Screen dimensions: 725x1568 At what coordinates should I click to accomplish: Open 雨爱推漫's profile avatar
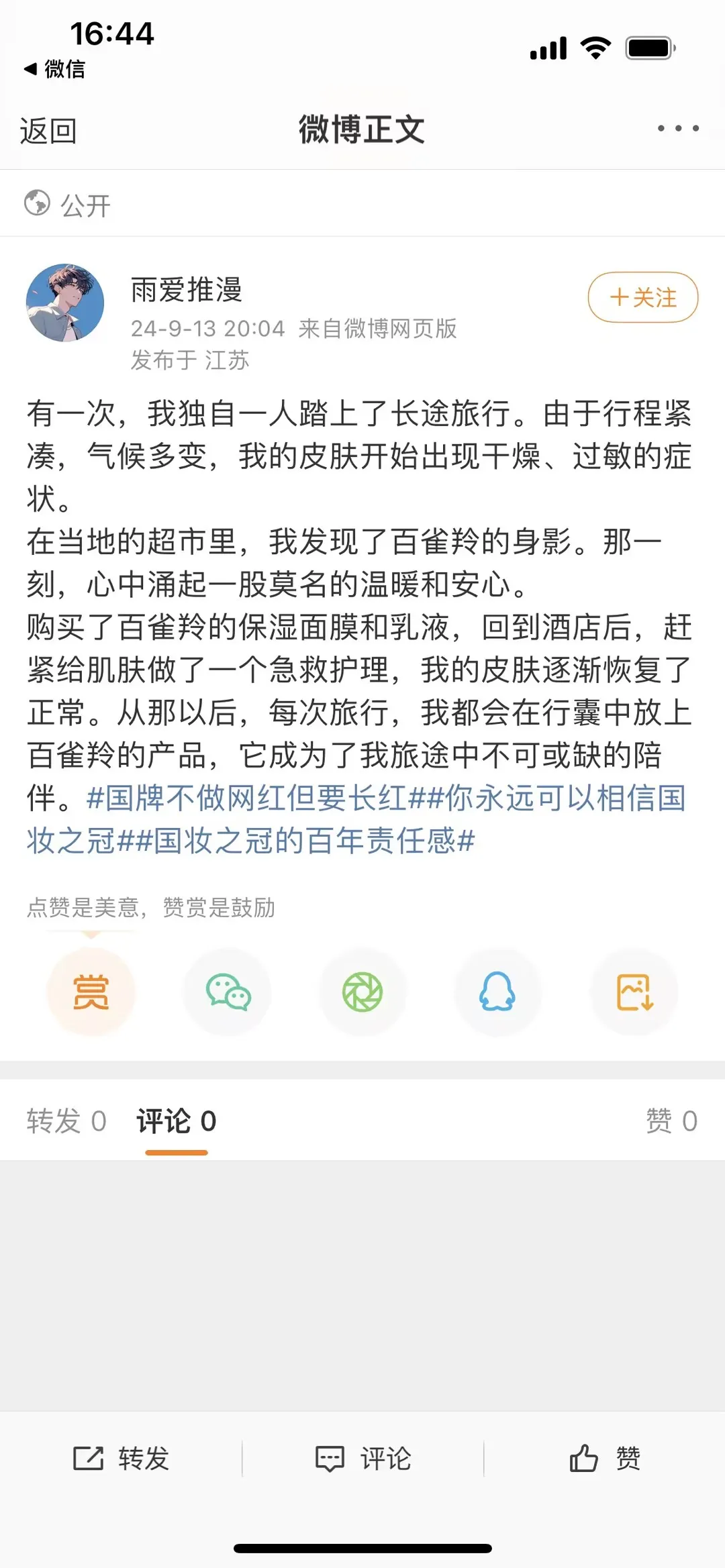pos(65,303)
